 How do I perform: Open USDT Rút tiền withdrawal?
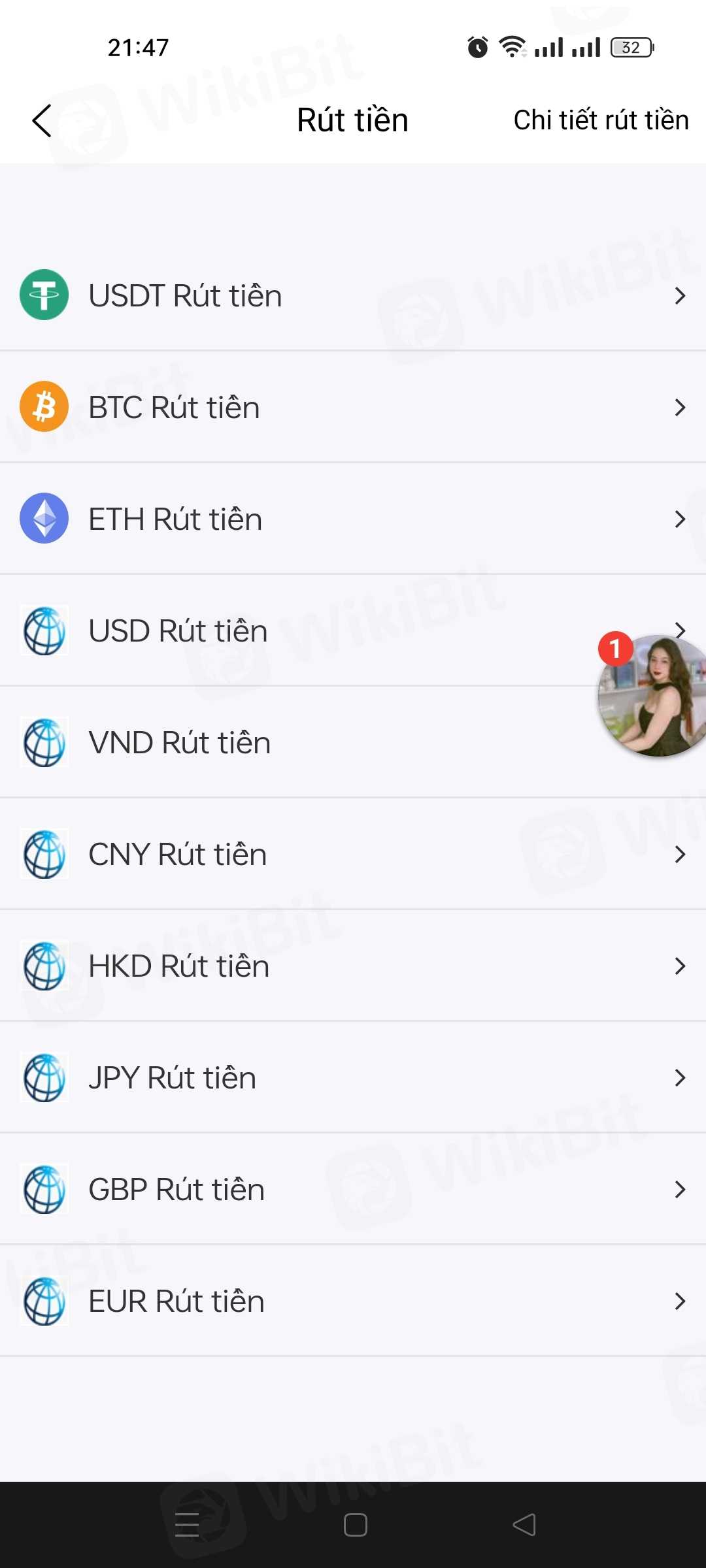pyautogui.click(x=353, y=296)
